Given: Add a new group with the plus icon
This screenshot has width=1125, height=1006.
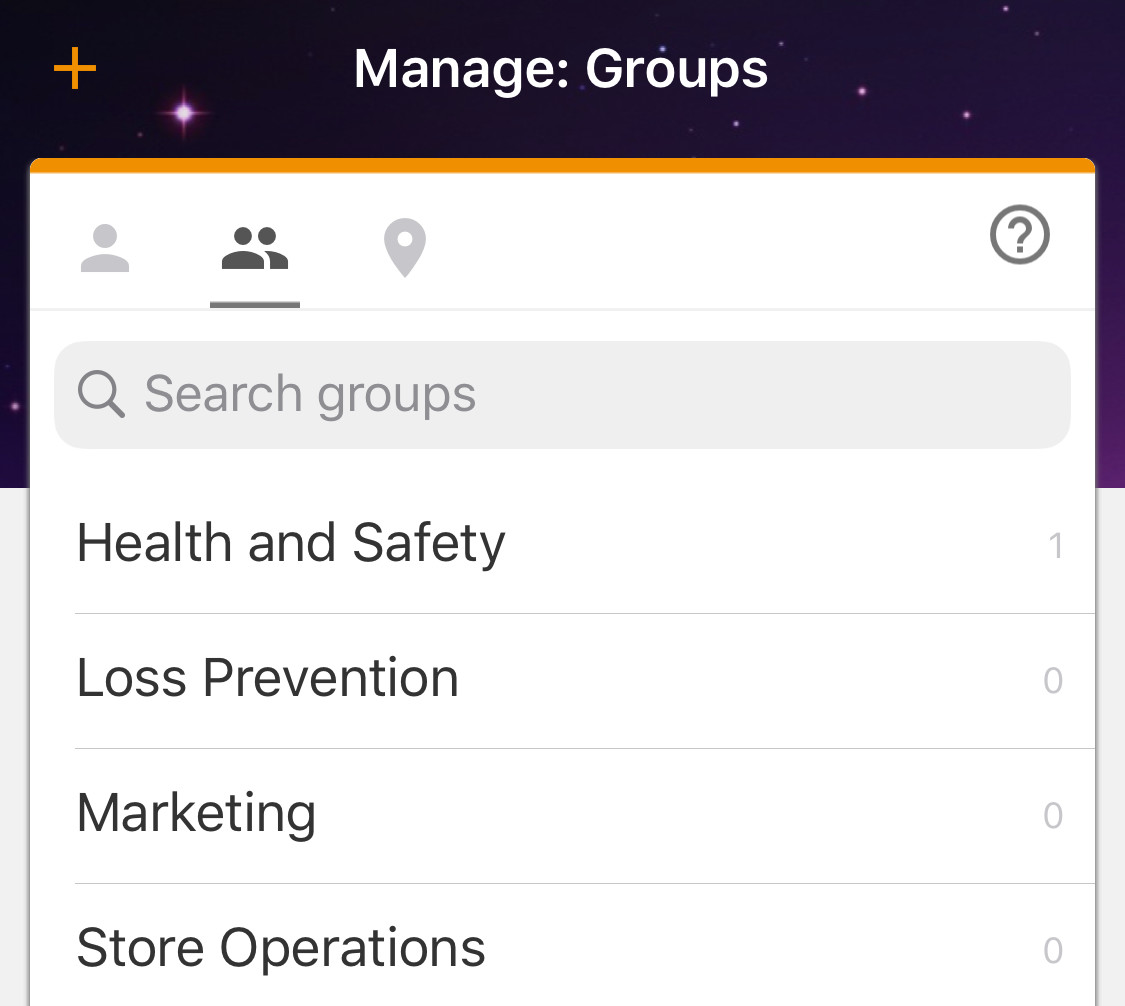Looking at the screenshot, I should coord(75,70).
